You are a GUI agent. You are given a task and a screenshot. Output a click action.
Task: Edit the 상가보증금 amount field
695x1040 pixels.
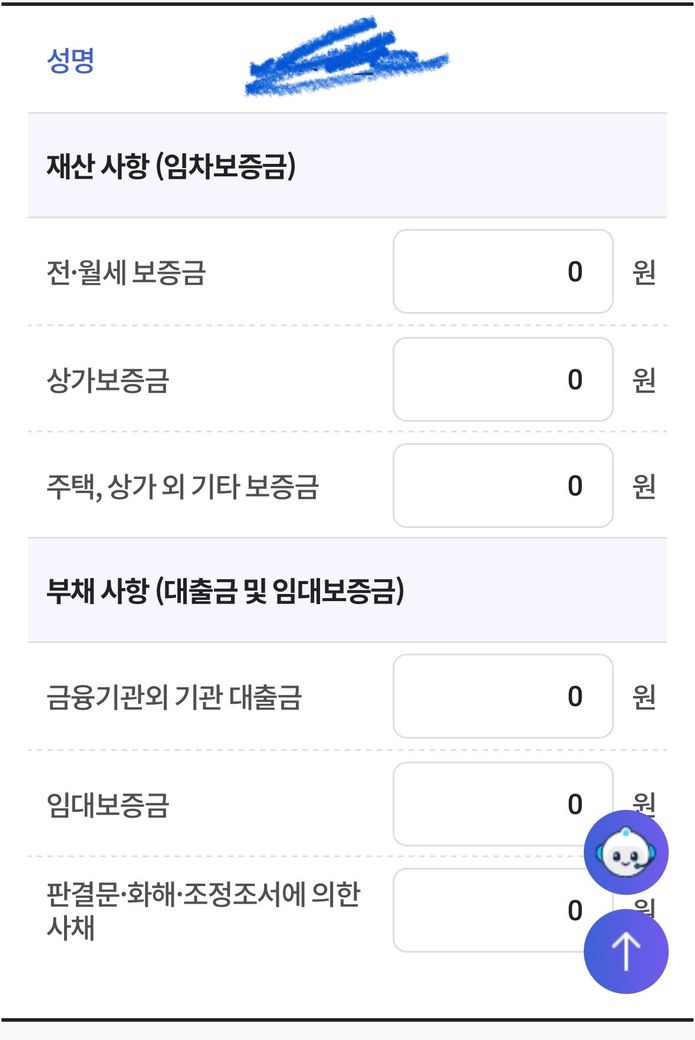tap(502, 379)
